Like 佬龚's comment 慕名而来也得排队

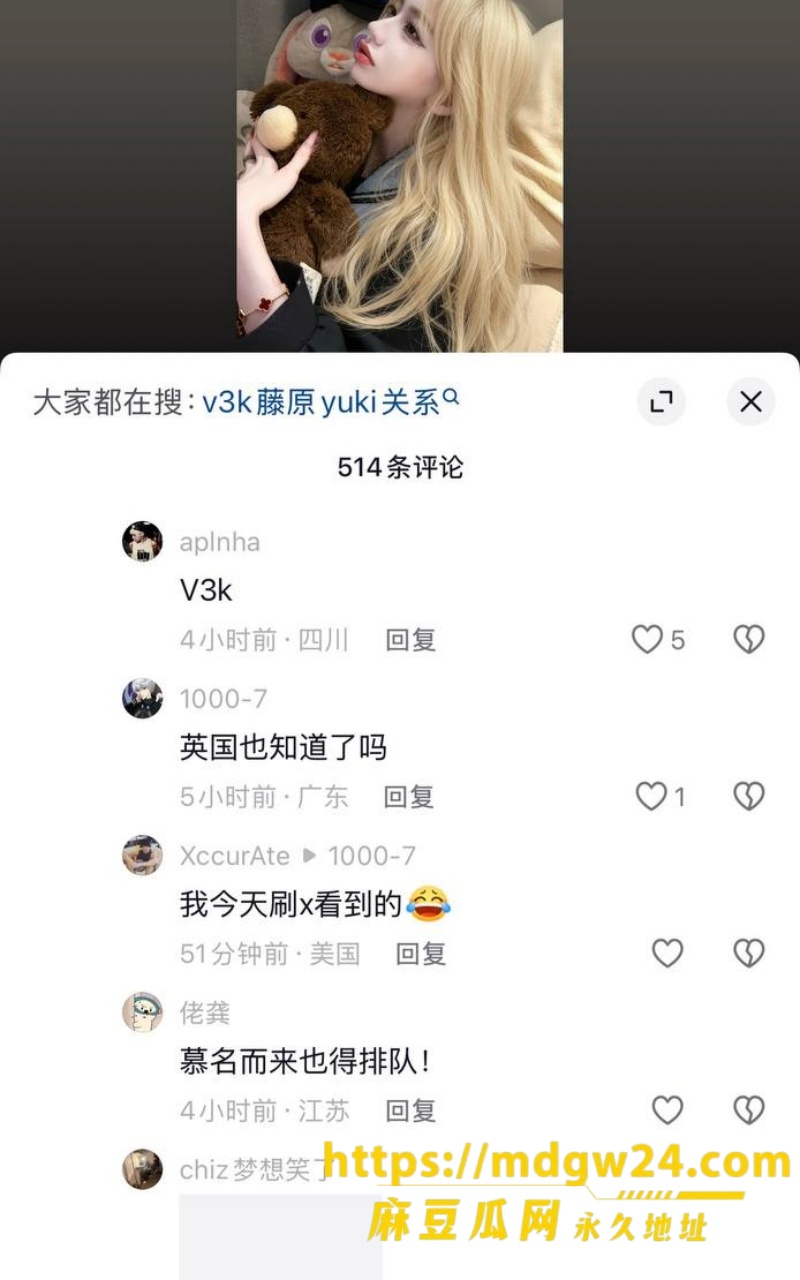[667, 1110]
